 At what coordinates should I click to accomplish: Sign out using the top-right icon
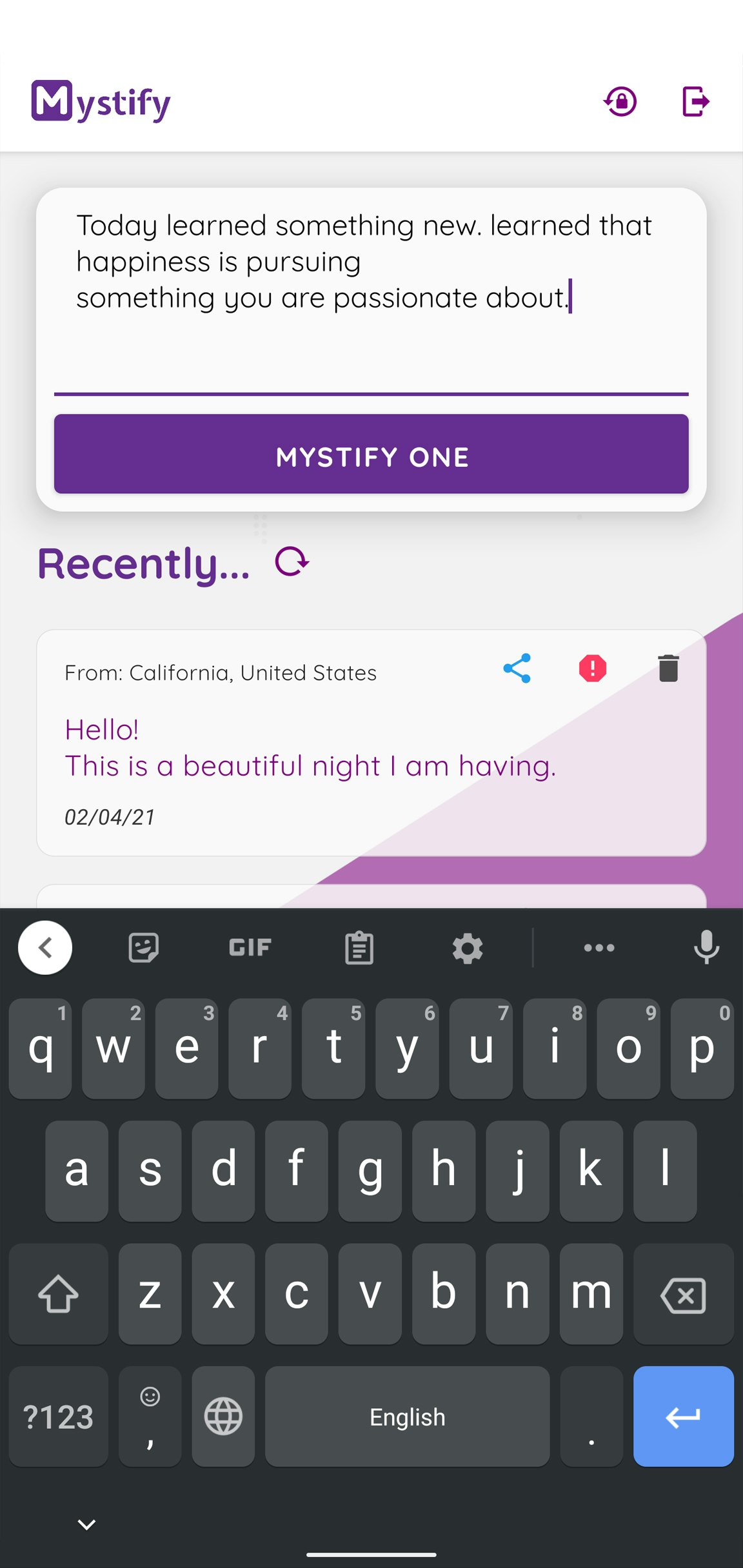click(x=695, y=101)
